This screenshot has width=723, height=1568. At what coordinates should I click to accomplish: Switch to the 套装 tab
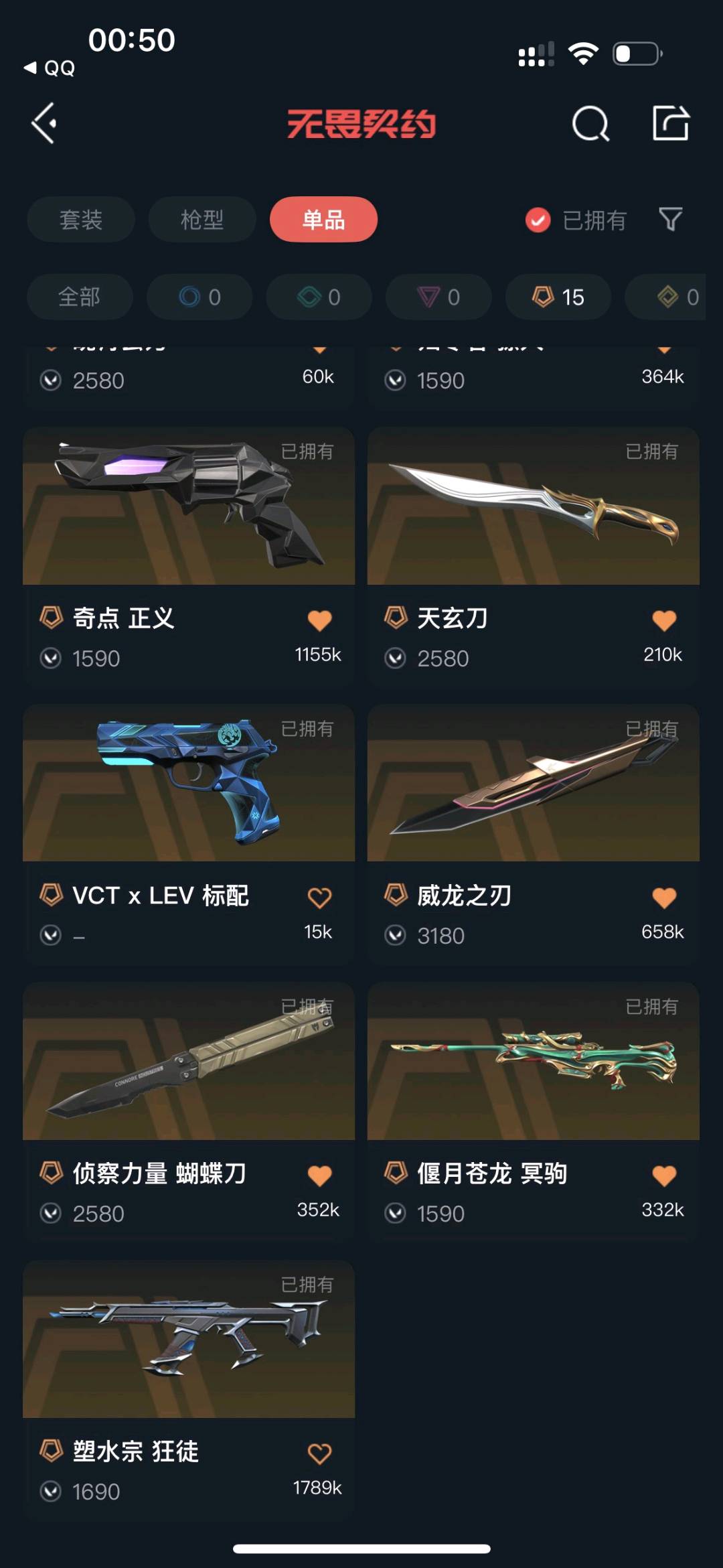pos(81,219)
